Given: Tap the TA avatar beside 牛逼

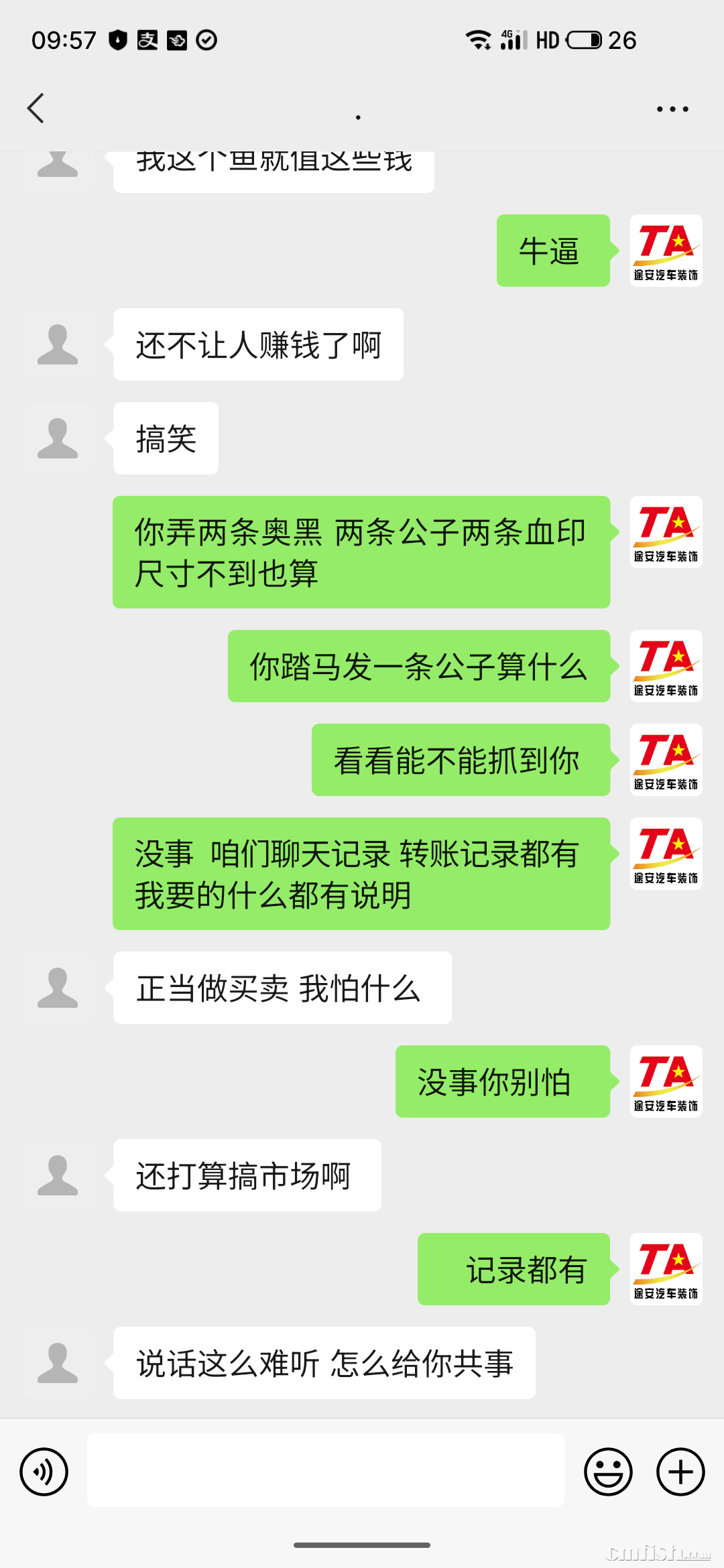Looking at the screenshot, I should tap(666, 251).
